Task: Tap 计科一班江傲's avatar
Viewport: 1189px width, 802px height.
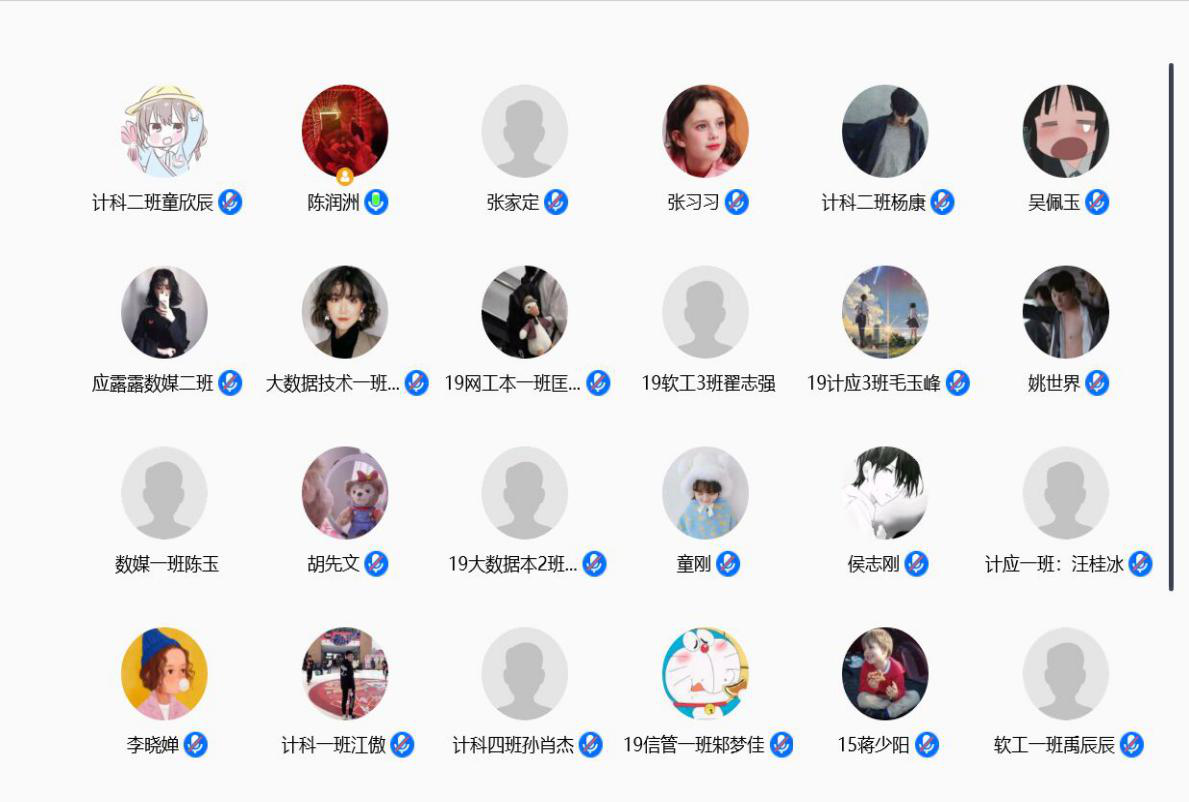Action: tap(345, 674)
